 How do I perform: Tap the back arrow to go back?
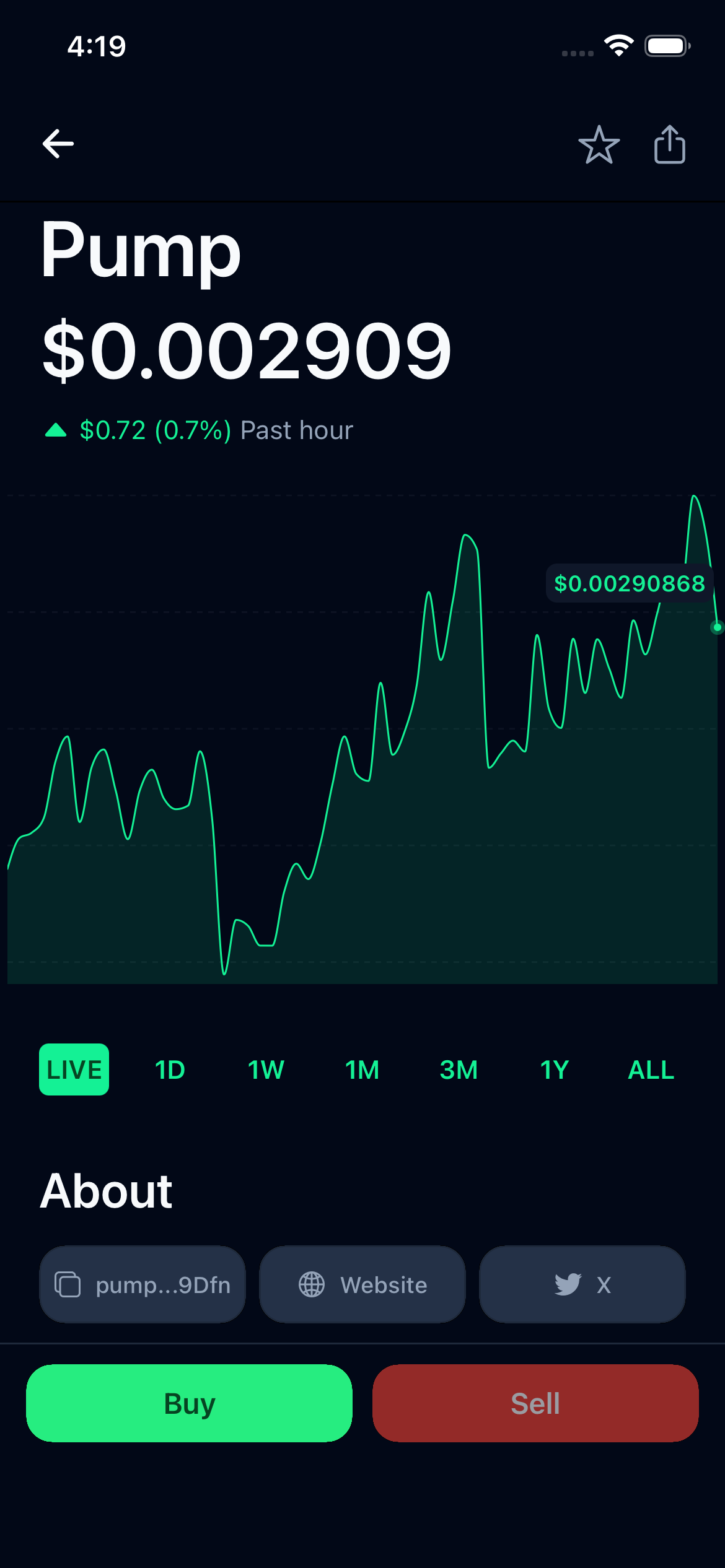[x=58, y=143]
